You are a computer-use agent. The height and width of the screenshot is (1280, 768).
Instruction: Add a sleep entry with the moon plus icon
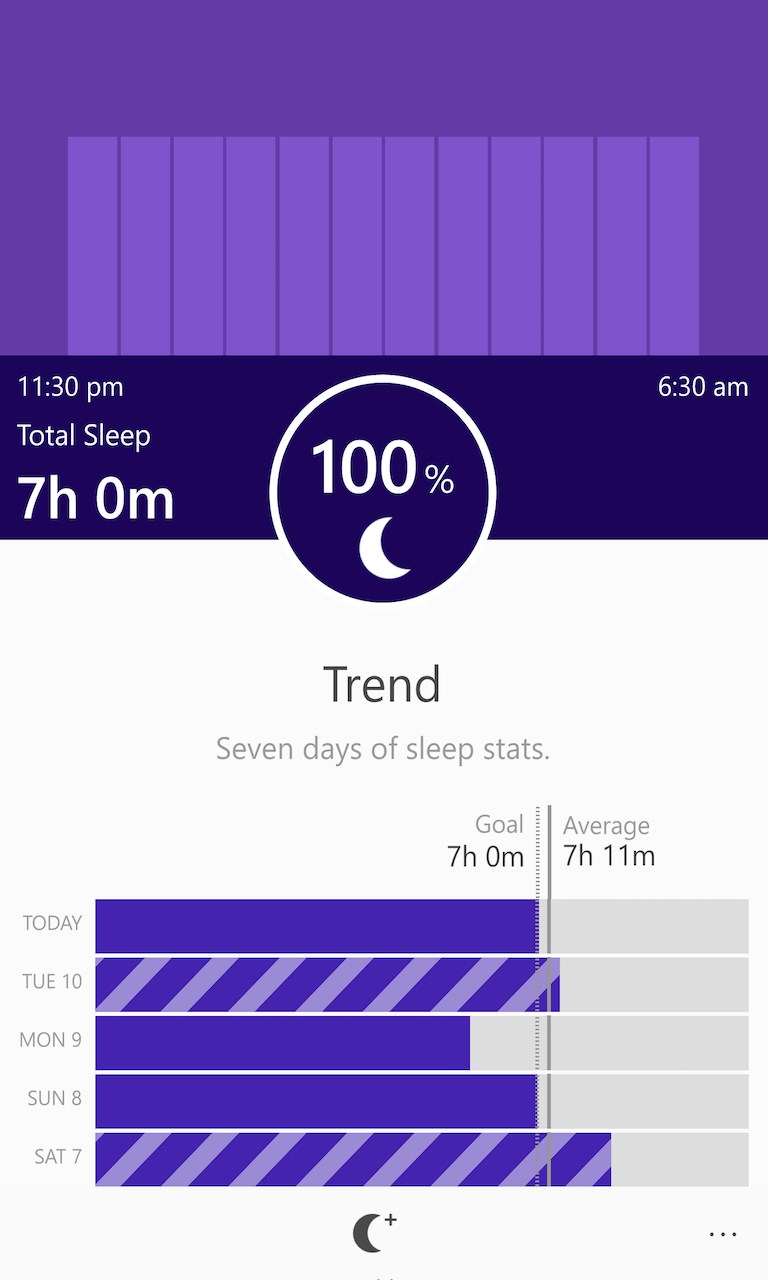(x=374, y=1233)
